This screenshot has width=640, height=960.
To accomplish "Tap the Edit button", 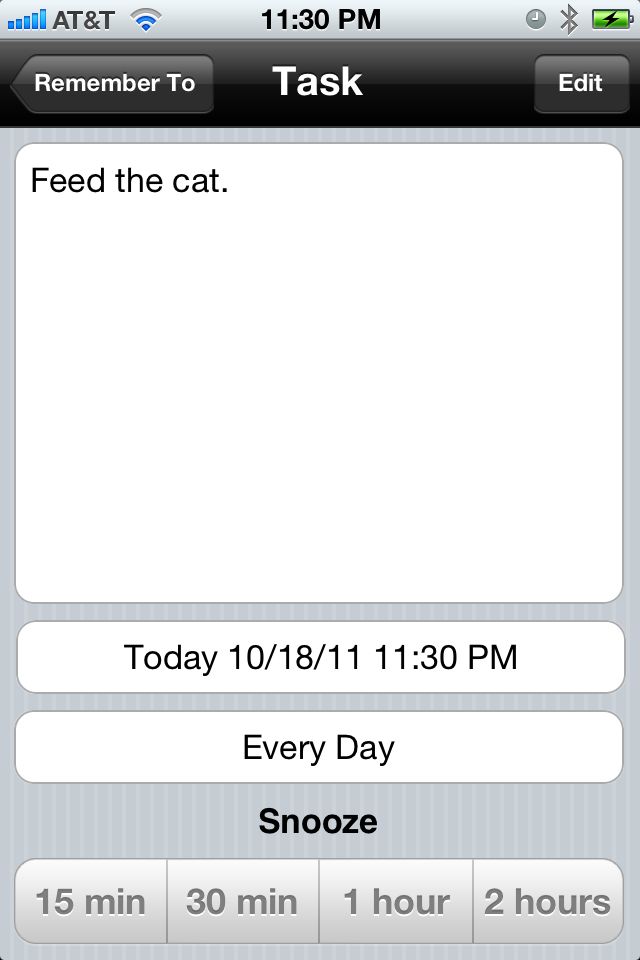I will click(x=580, y=83).
